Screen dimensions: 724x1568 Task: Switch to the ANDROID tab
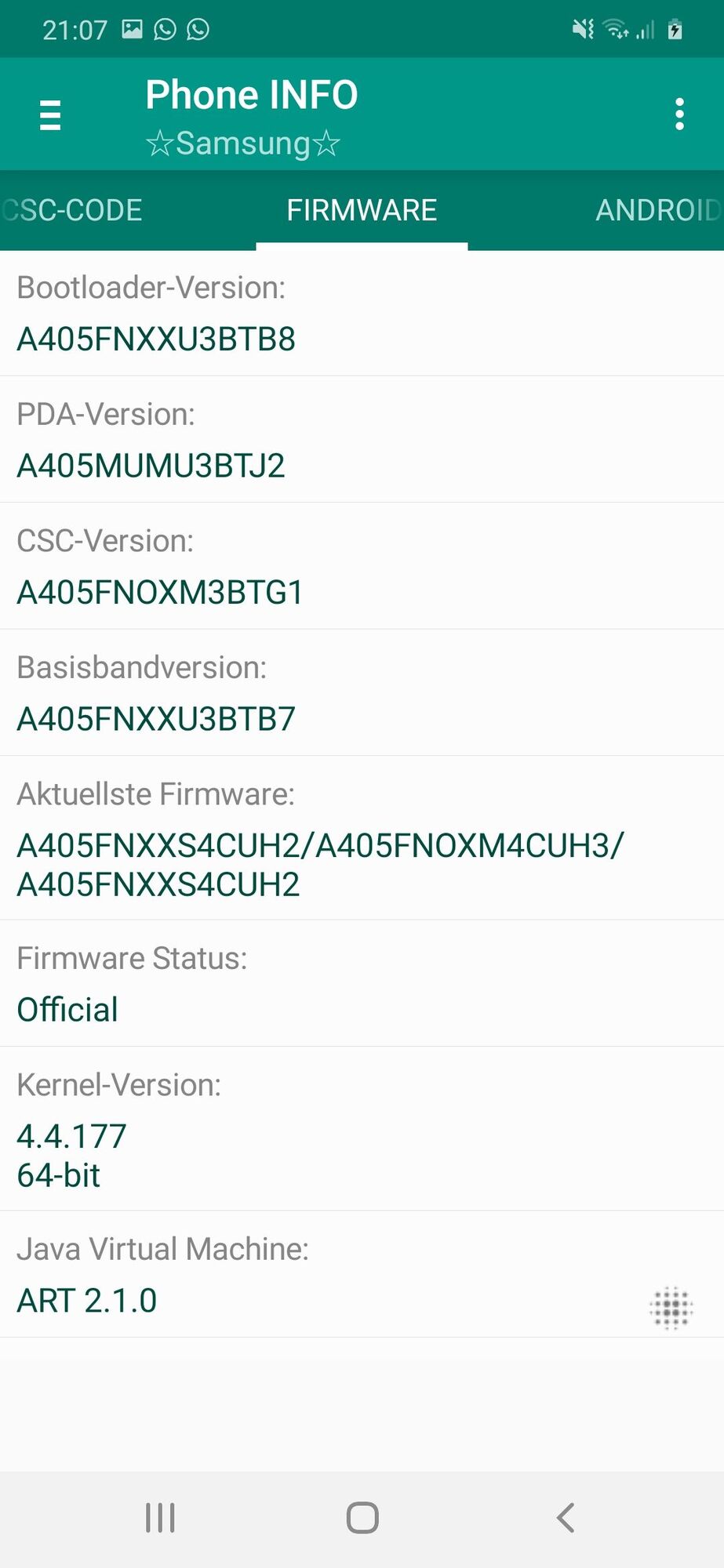[657, 210]
